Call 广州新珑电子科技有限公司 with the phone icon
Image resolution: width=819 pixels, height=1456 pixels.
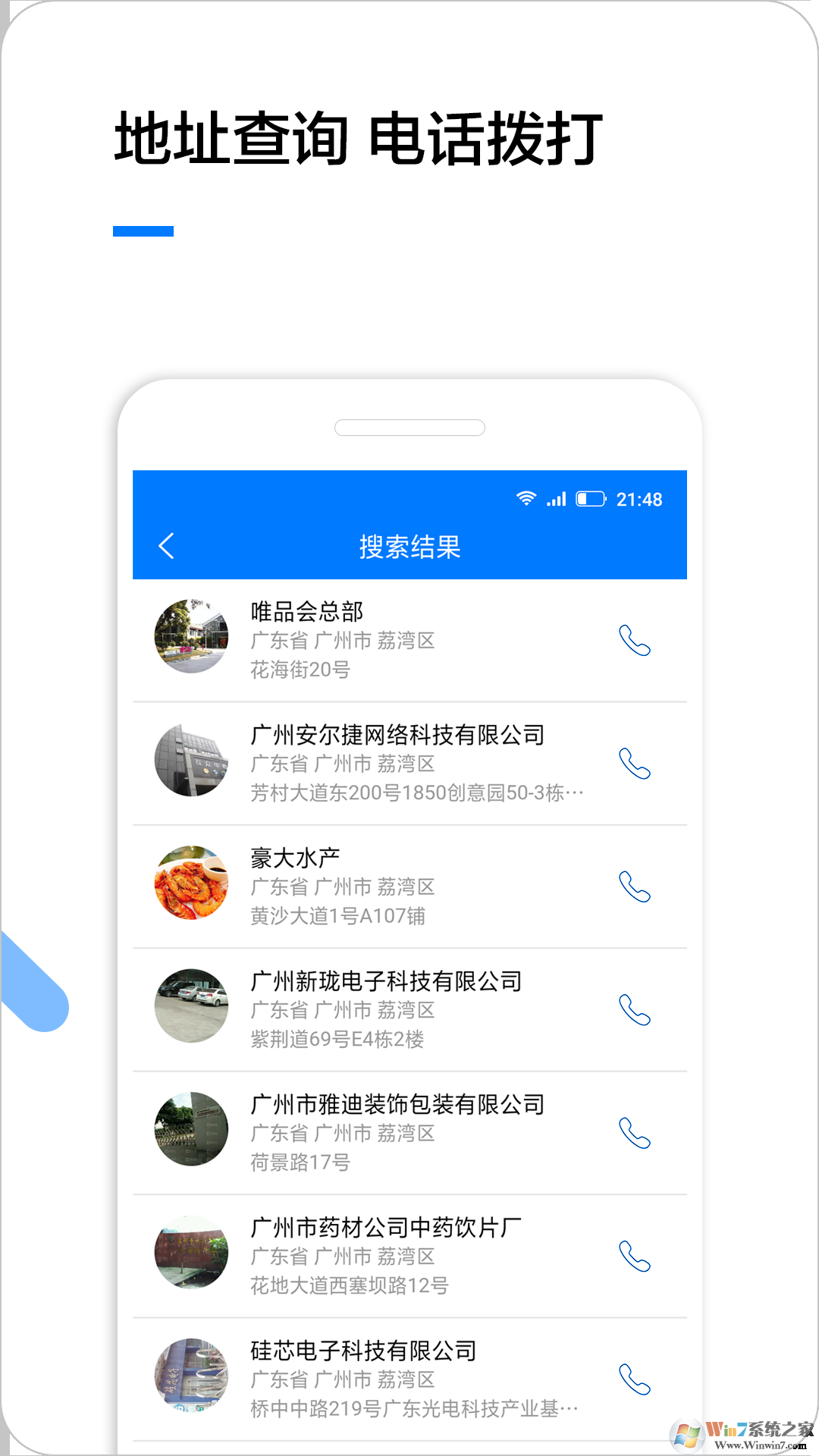point(635,1009)
